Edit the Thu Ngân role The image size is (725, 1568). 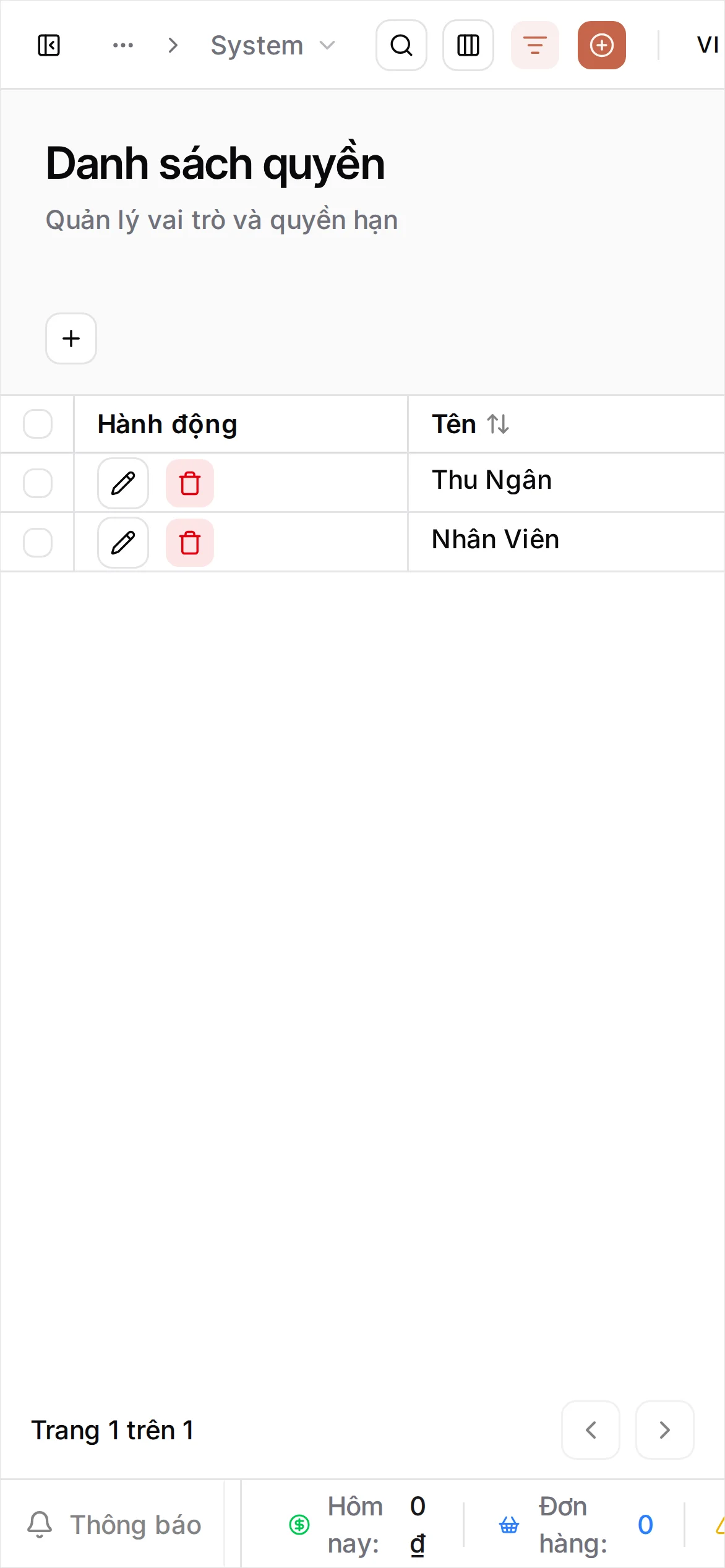point(123,483)
